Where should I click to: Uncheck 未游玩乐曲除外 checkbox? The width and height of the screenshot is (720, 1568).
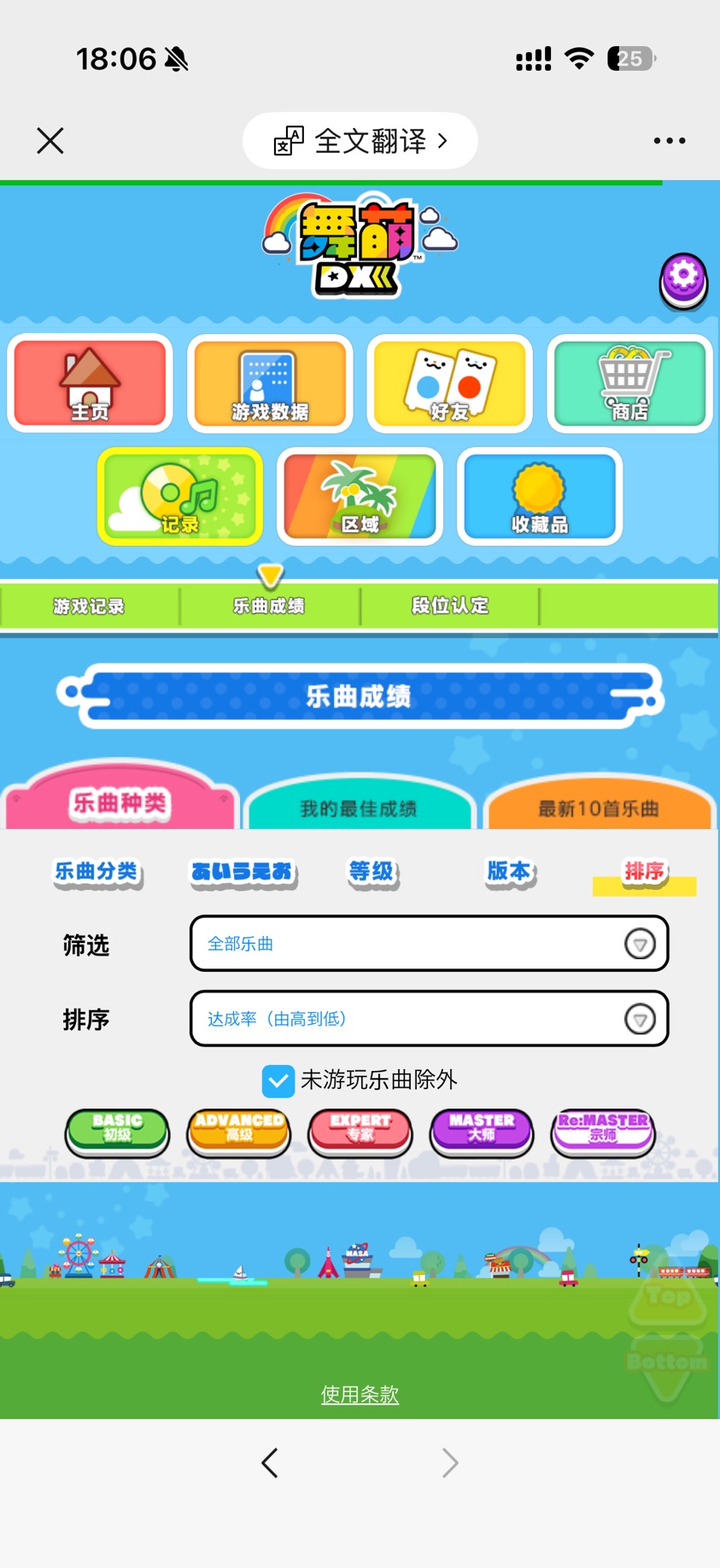point(278,1080)
